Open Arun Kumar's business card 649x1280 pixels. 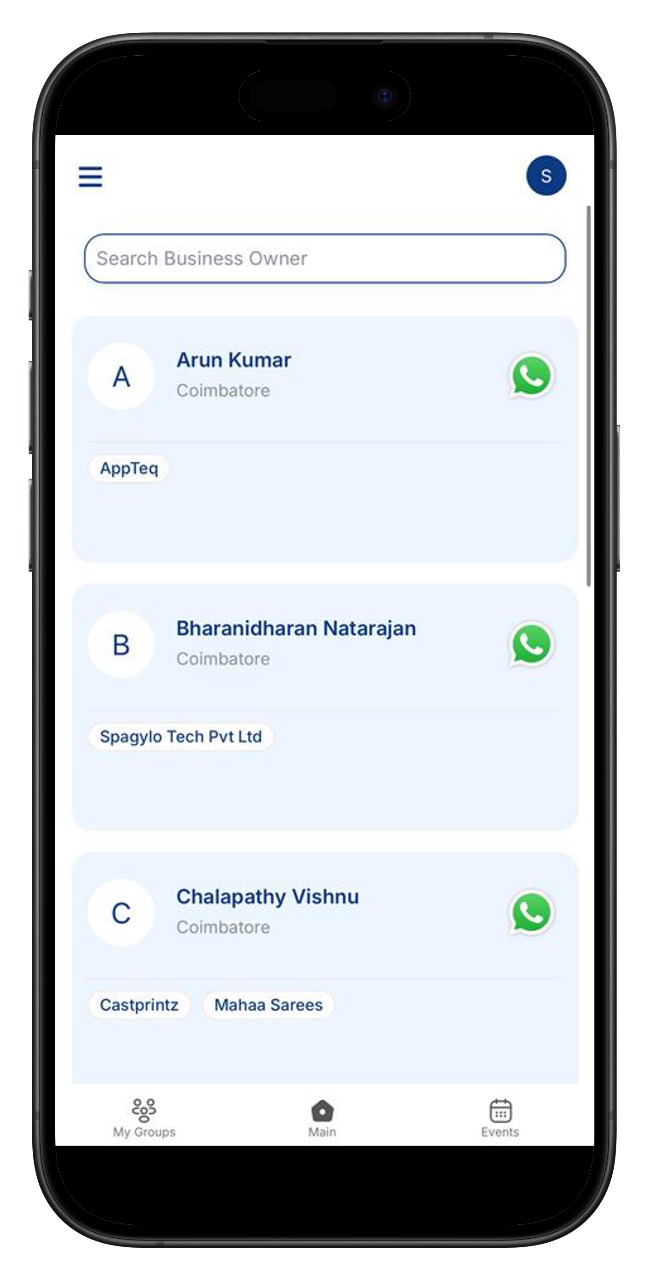pyautogui.click(x=234, y=360)
